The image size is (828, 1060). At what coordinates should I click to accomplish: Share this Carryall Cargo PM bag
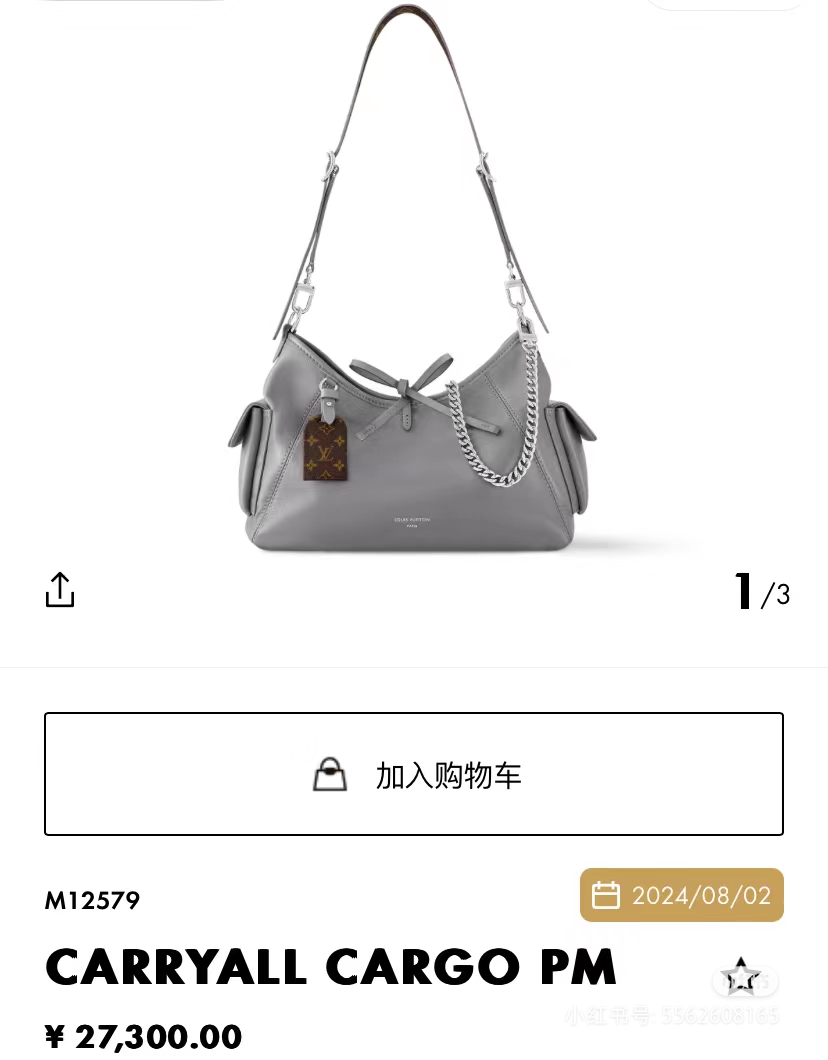pos(60,590)
